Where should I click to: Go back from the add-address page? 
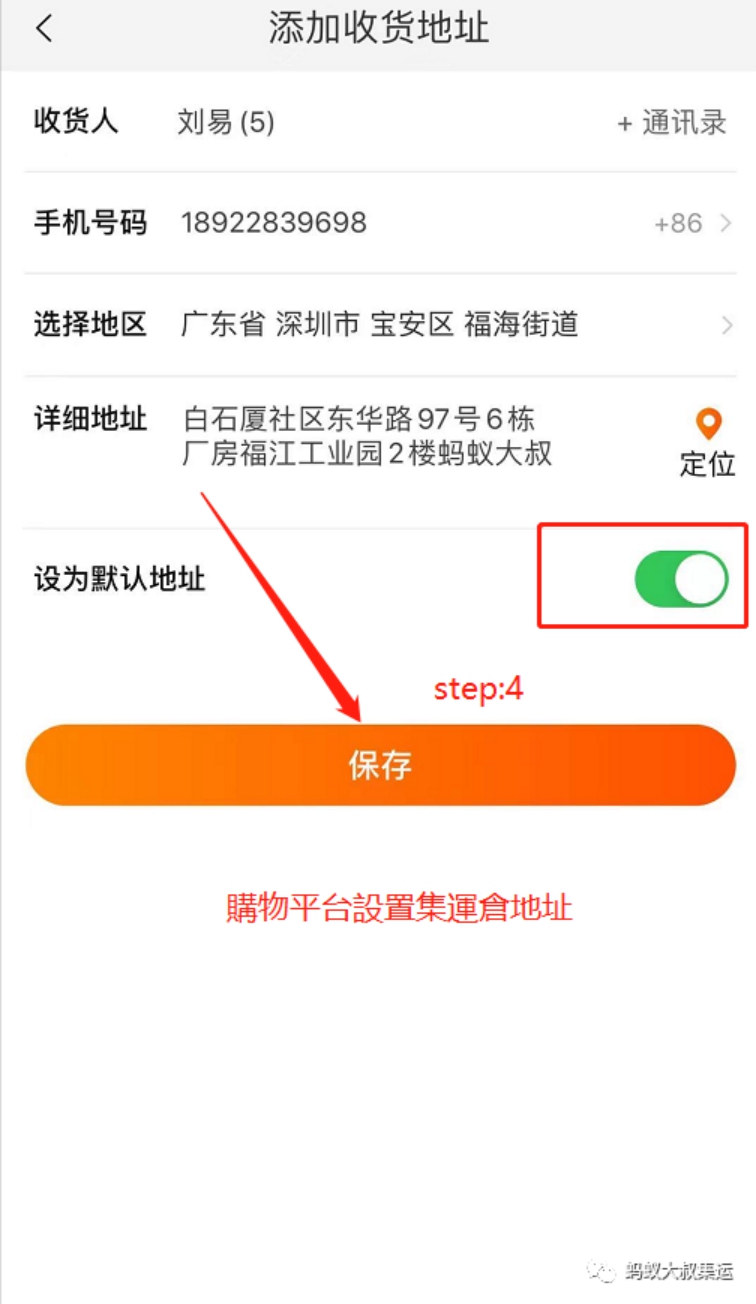[x=44, y=28]
